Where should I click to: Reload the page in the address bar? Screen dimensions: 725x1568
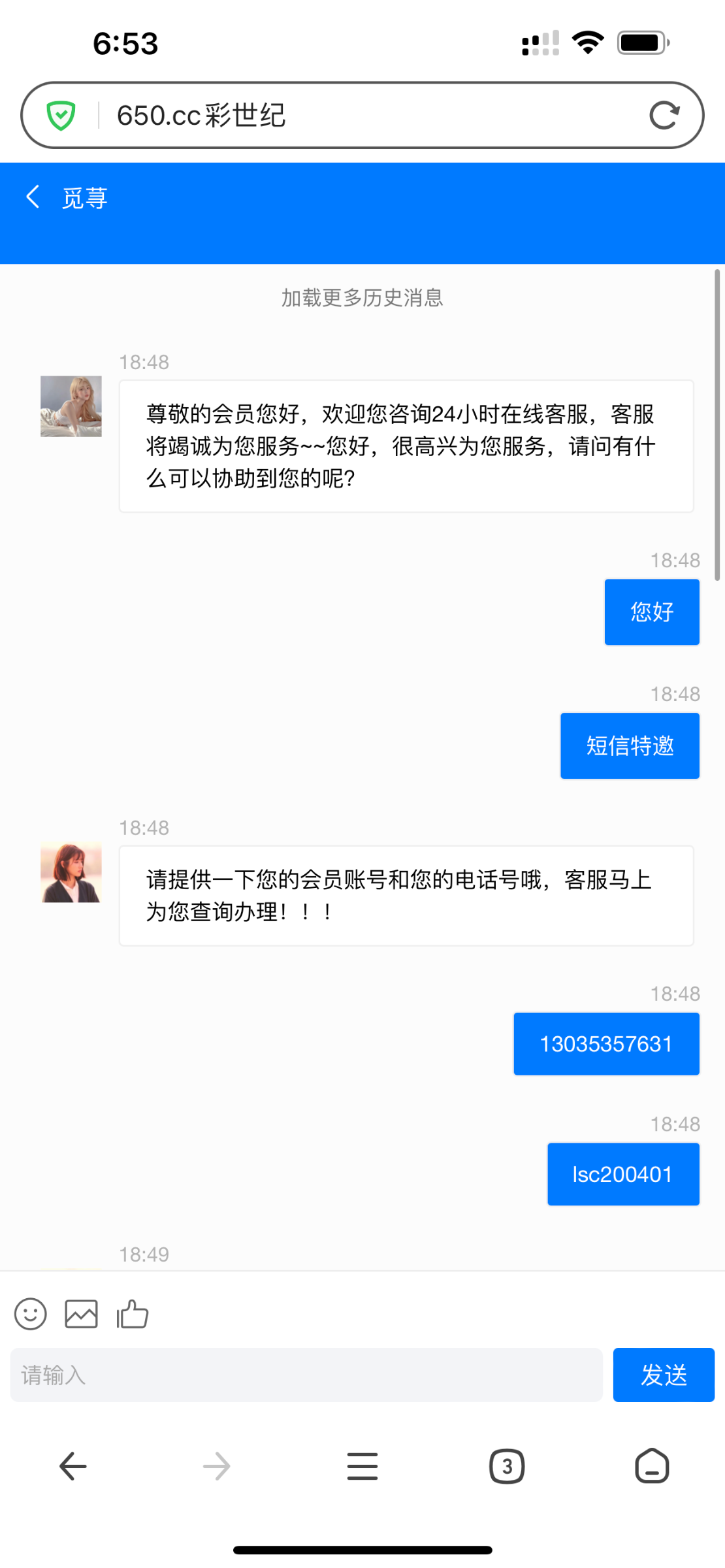pos(664,116)
